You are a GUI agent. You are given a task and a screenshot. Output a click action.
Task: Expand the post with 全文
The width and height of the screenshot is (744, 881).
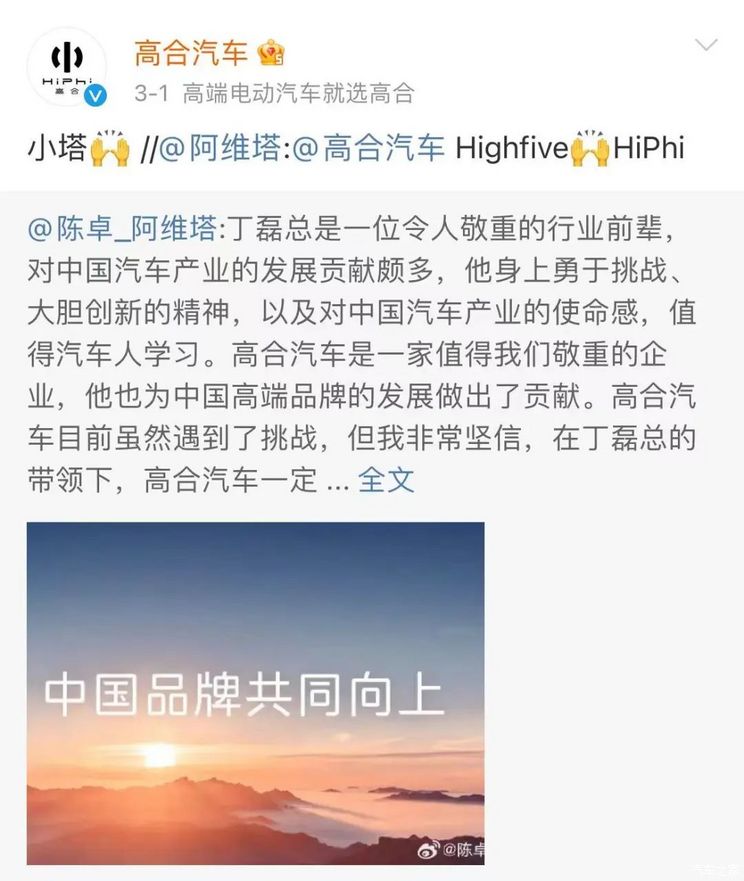(x=386, y=479)
